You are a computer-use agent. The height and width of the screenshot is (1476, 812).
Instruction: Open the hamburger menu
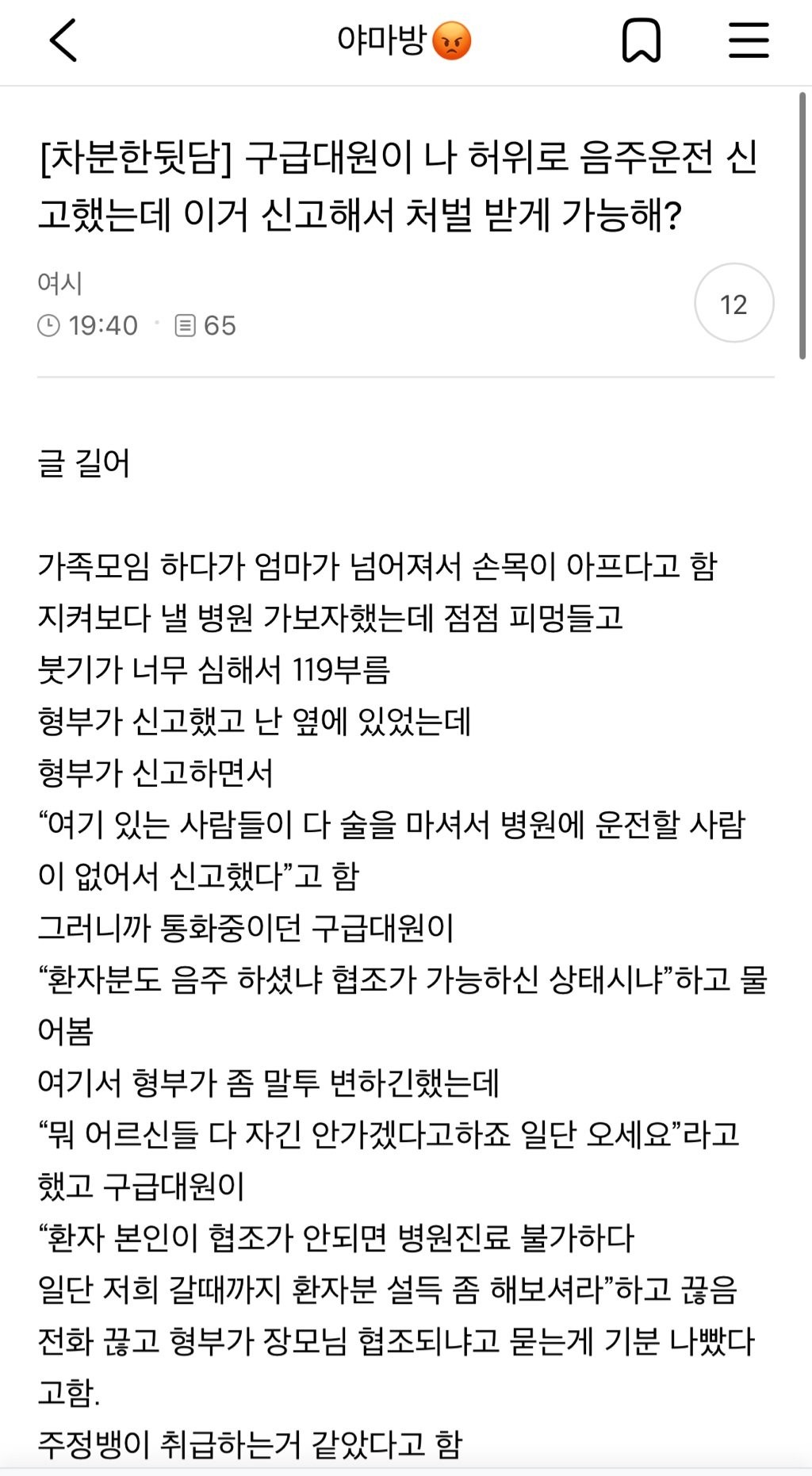pyautogui.click(x=749, y=40)
